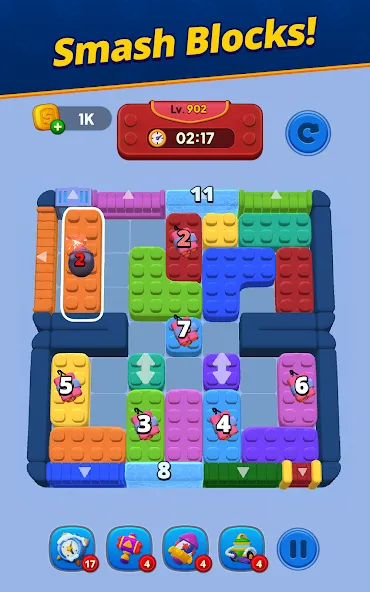Image resolution: width=370 pixels, height=592 pixels.
Task: Use the vacuum booster
Action: pos(242,549)
